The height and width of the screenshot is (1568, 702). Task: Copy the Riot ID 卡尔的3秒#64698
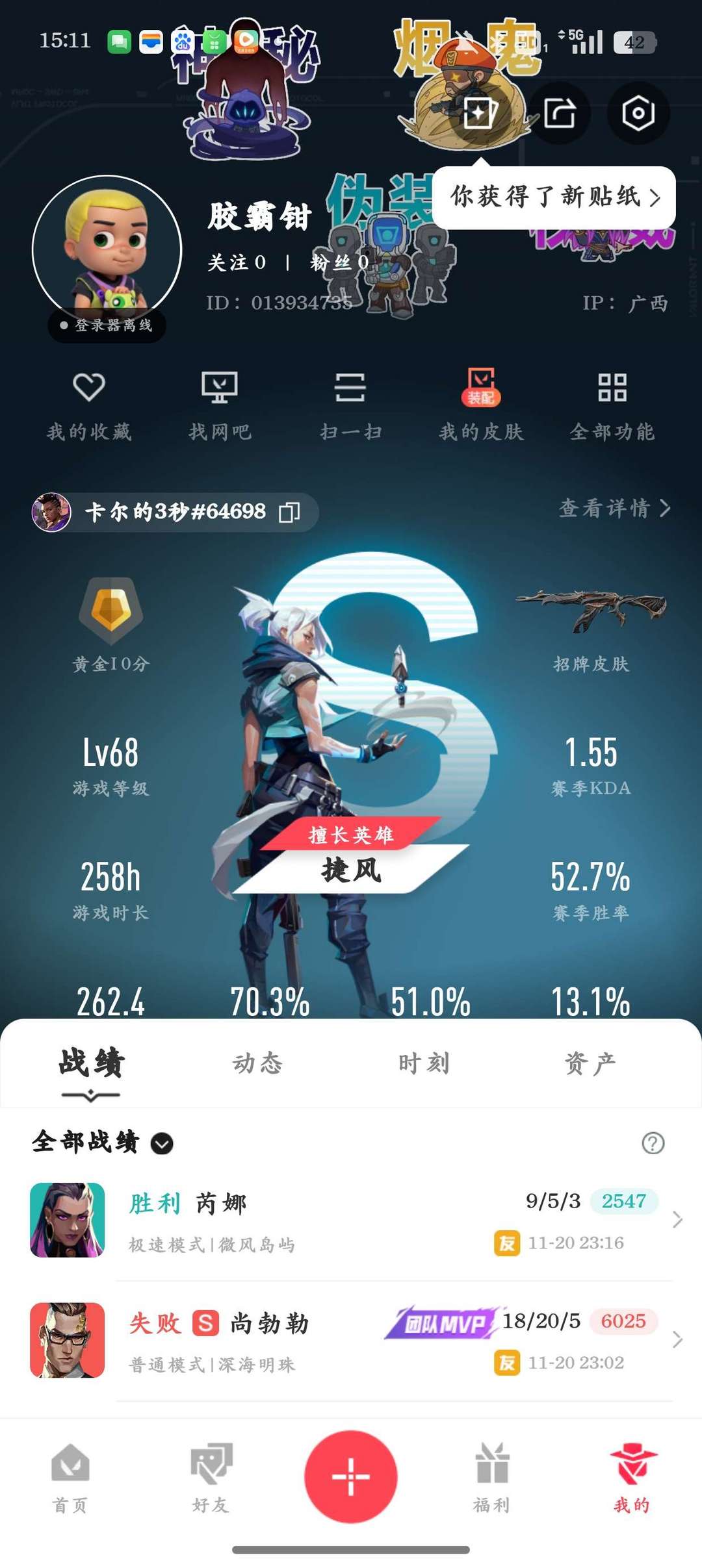pos(289,511)
